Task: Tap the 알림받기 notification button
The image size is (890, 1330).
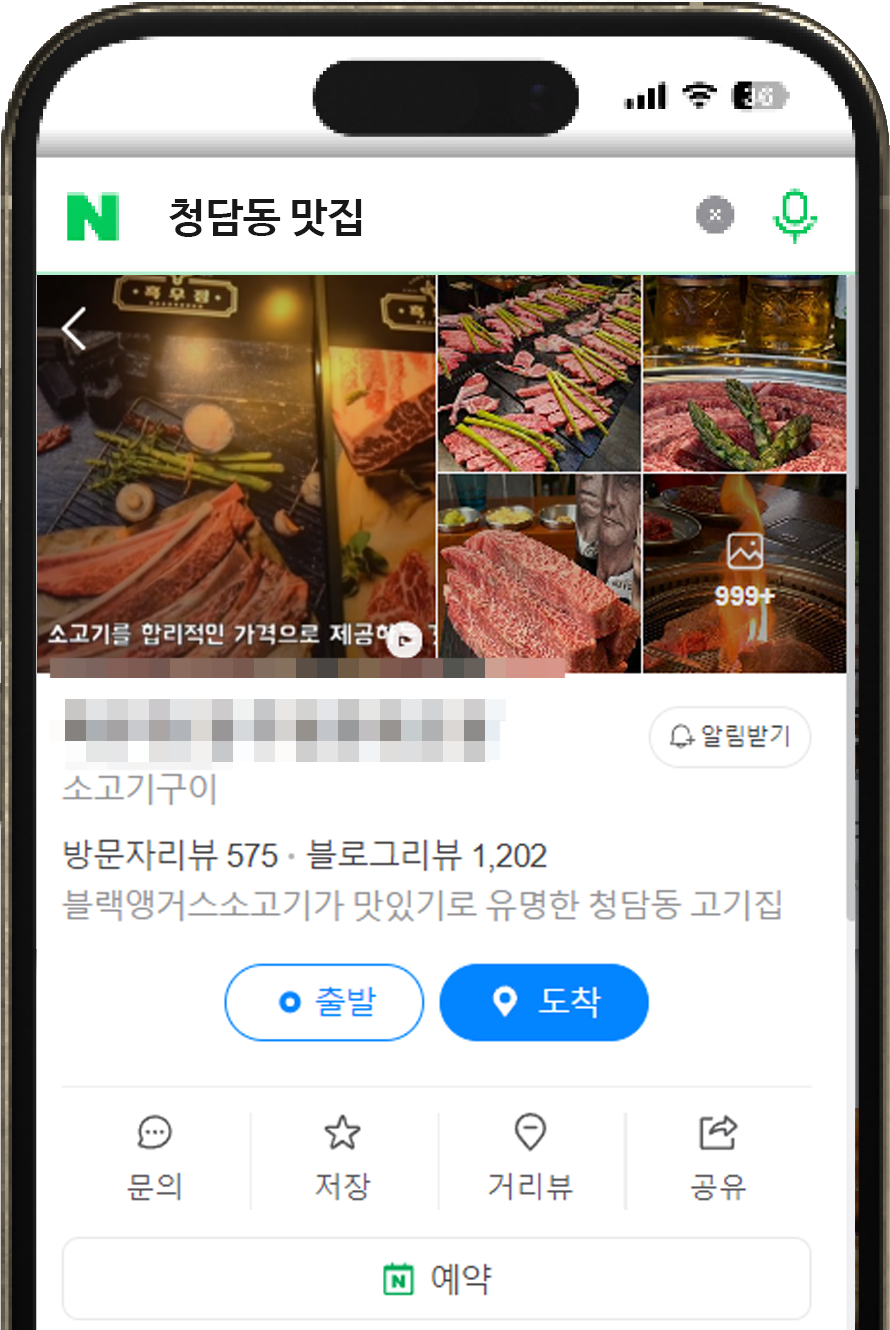Action: (729, 737)
